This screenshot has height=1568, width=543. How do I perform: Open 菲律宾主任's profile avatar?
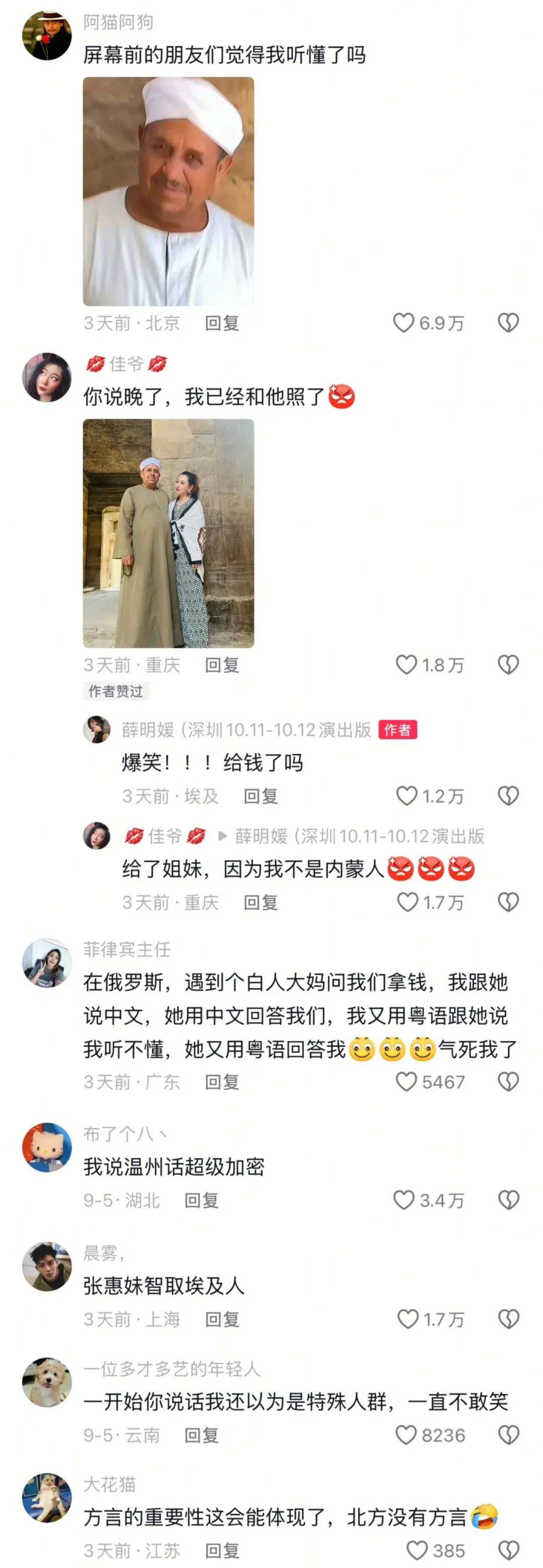pyautogui.click(x=47, y=962)
